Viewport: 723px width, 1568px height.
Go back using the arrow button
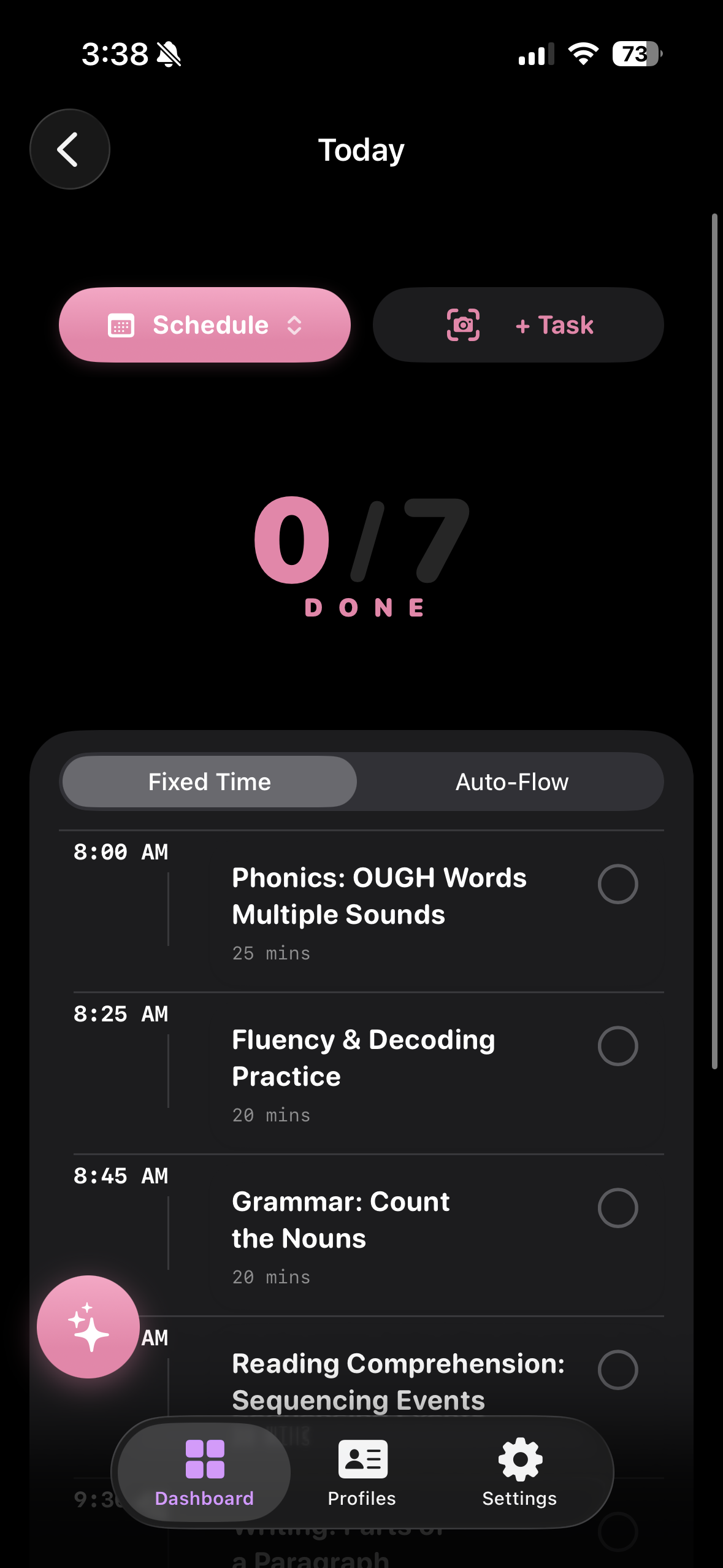coord(69,149)
